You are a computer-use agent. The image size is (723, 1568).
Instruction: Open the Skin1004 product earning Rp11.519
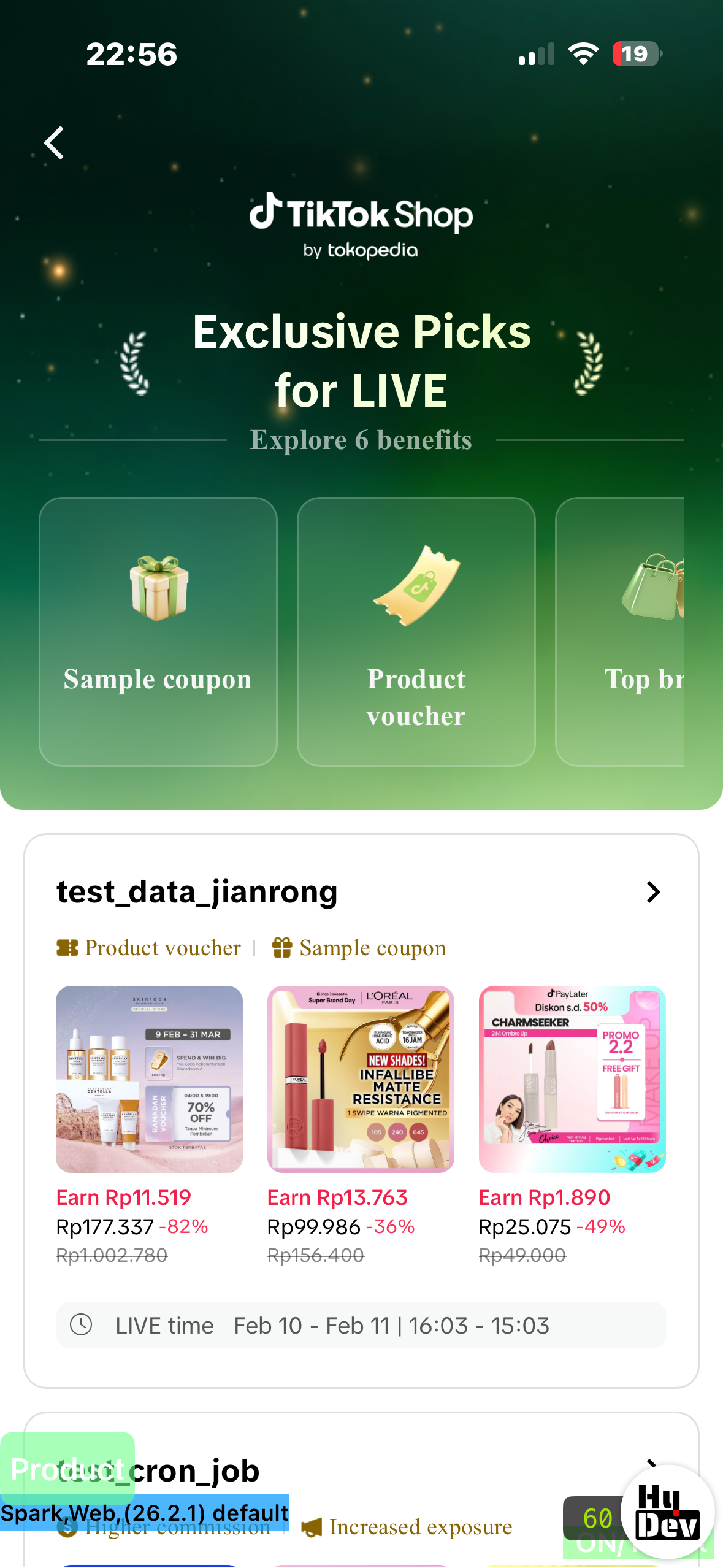(149, 1079)
